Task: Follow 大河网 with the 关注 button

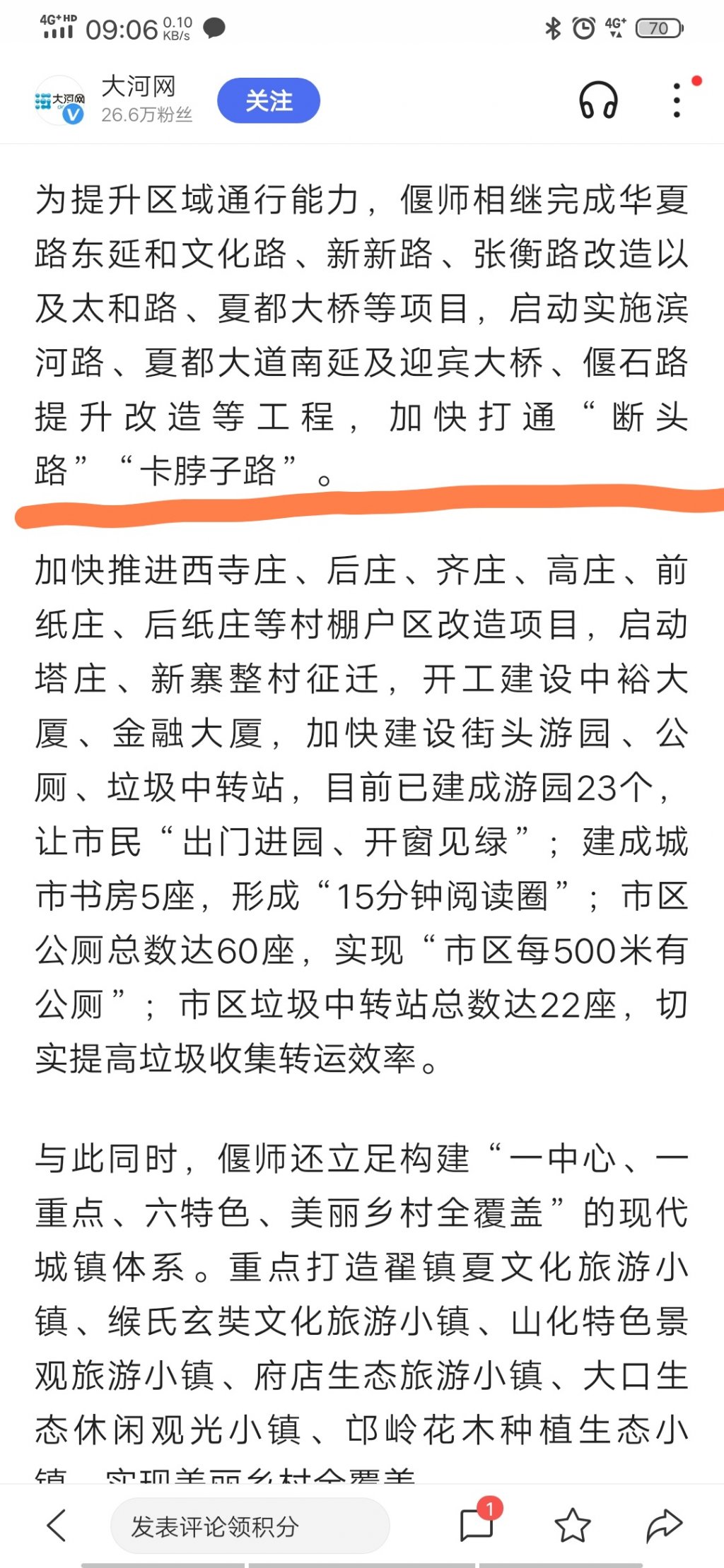Action: (269, 101)
